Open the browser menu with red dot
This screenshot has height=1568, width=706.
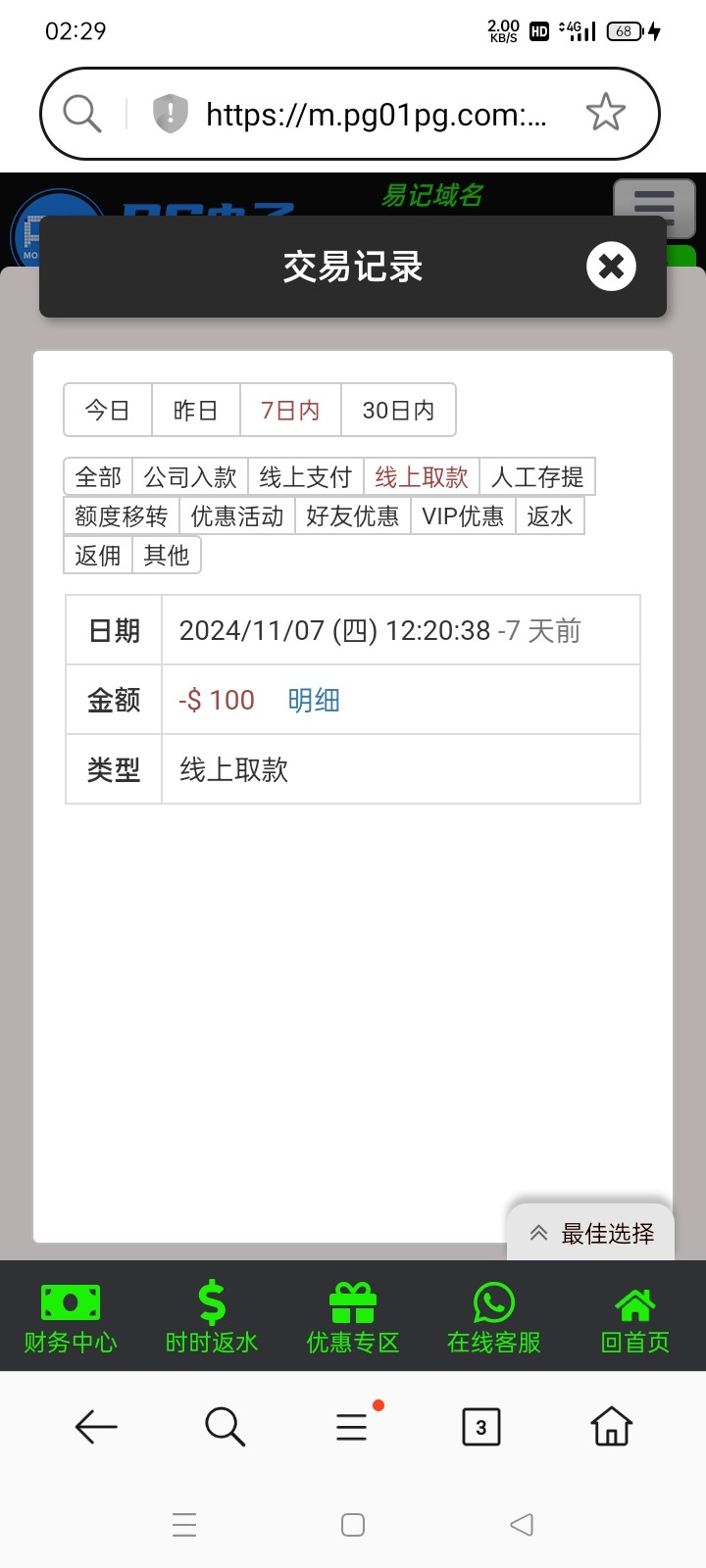(x=351, y=1427)
